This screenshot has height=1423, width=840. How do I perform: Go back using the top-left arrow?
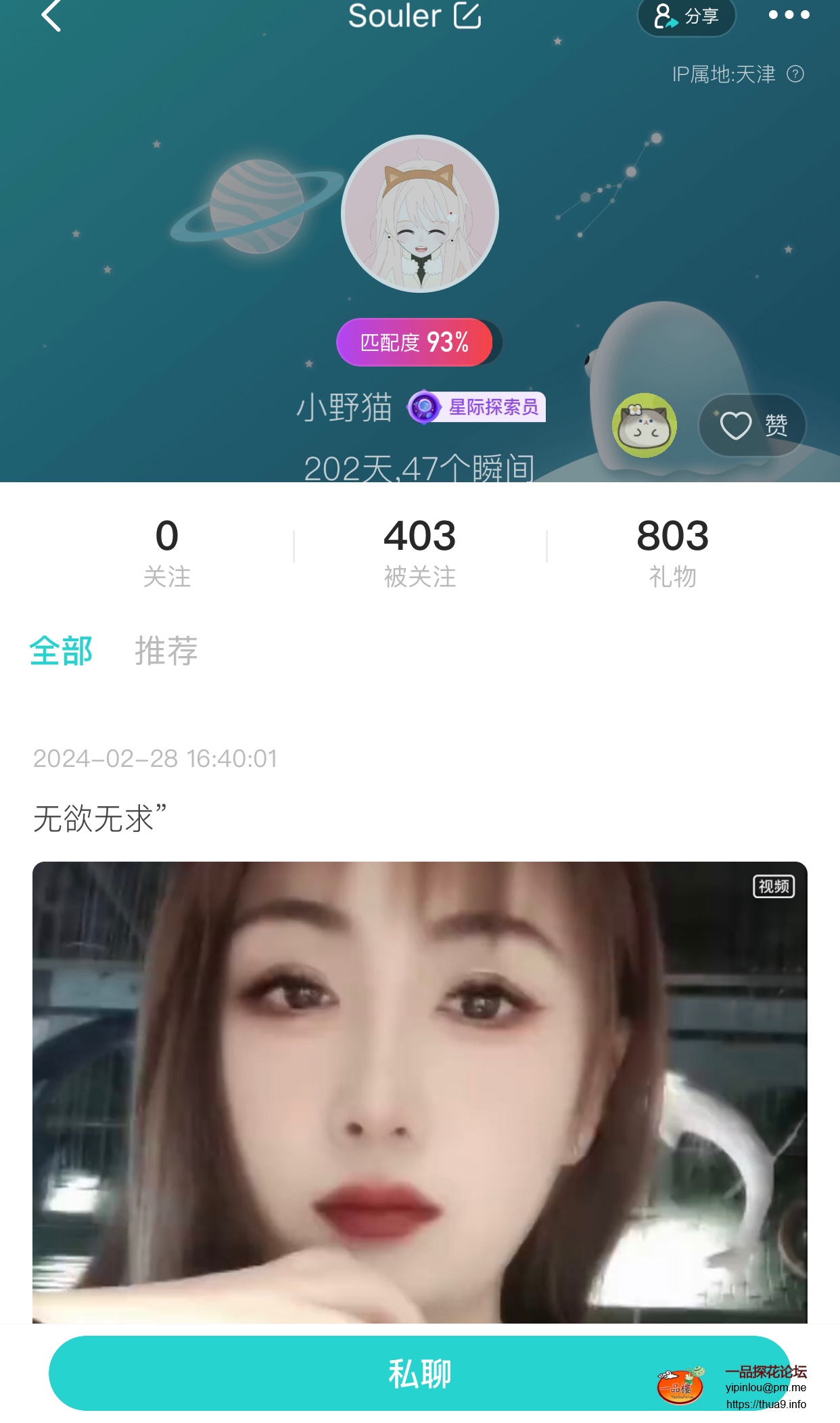(51, 15)
